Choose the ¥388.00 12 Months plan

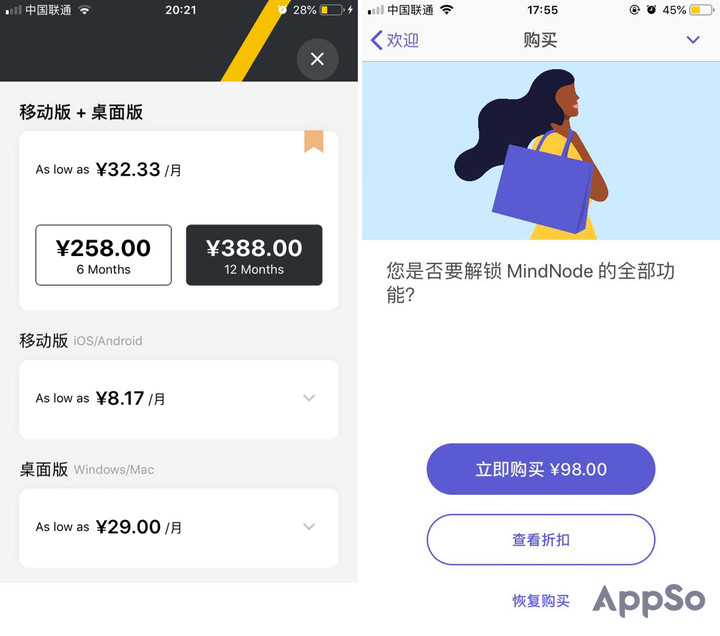[x=254, y=255]
